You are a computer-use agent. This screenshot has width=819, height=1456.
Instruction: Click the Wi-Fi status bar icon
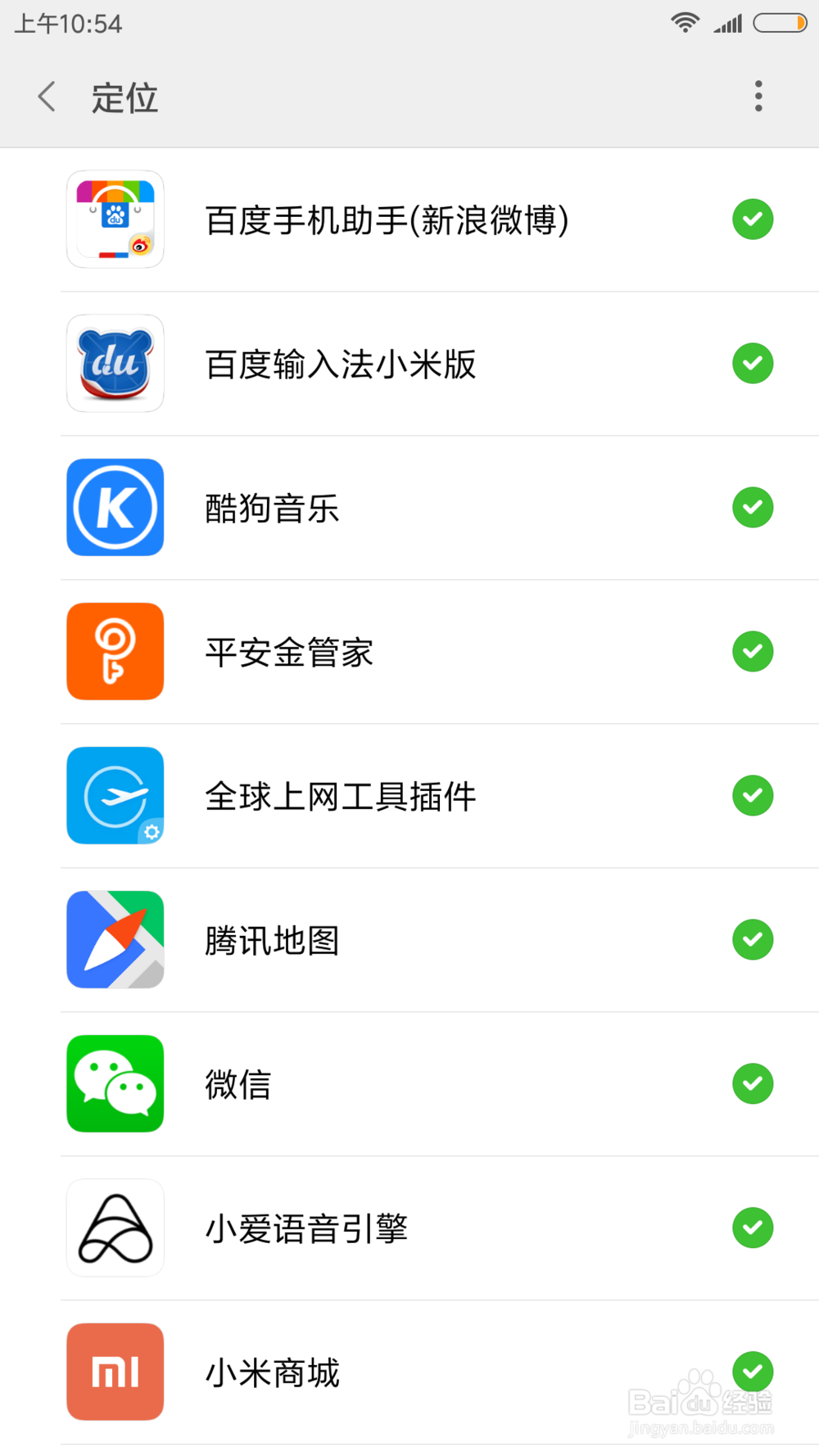click(x=685, y=23)
